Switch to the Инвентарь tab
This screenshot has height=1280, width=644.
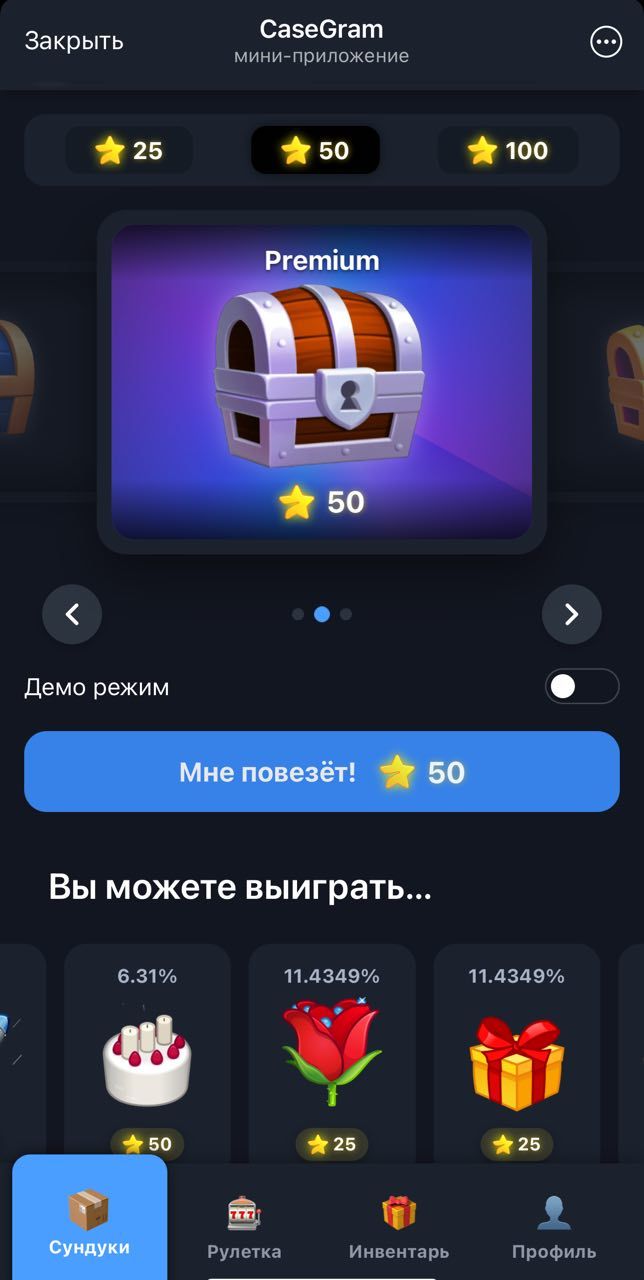[398, 1227]
